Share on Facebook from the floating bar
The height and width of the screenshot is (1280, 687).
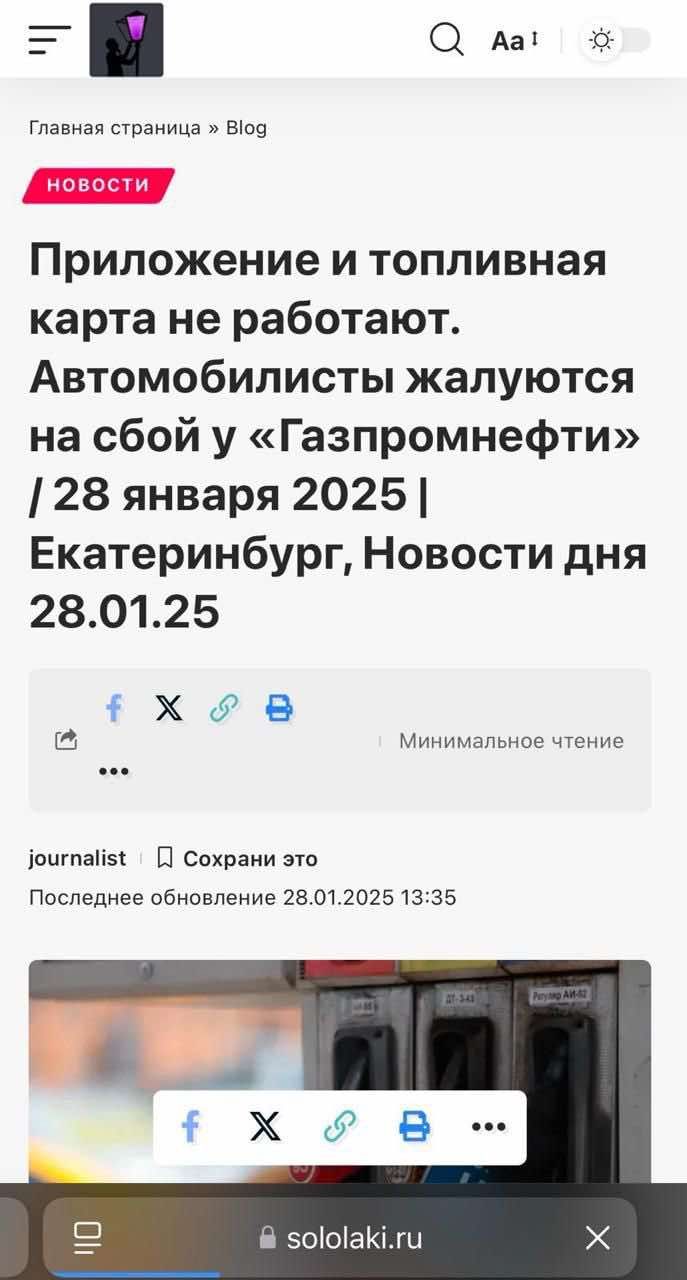tap(190, 1128)
